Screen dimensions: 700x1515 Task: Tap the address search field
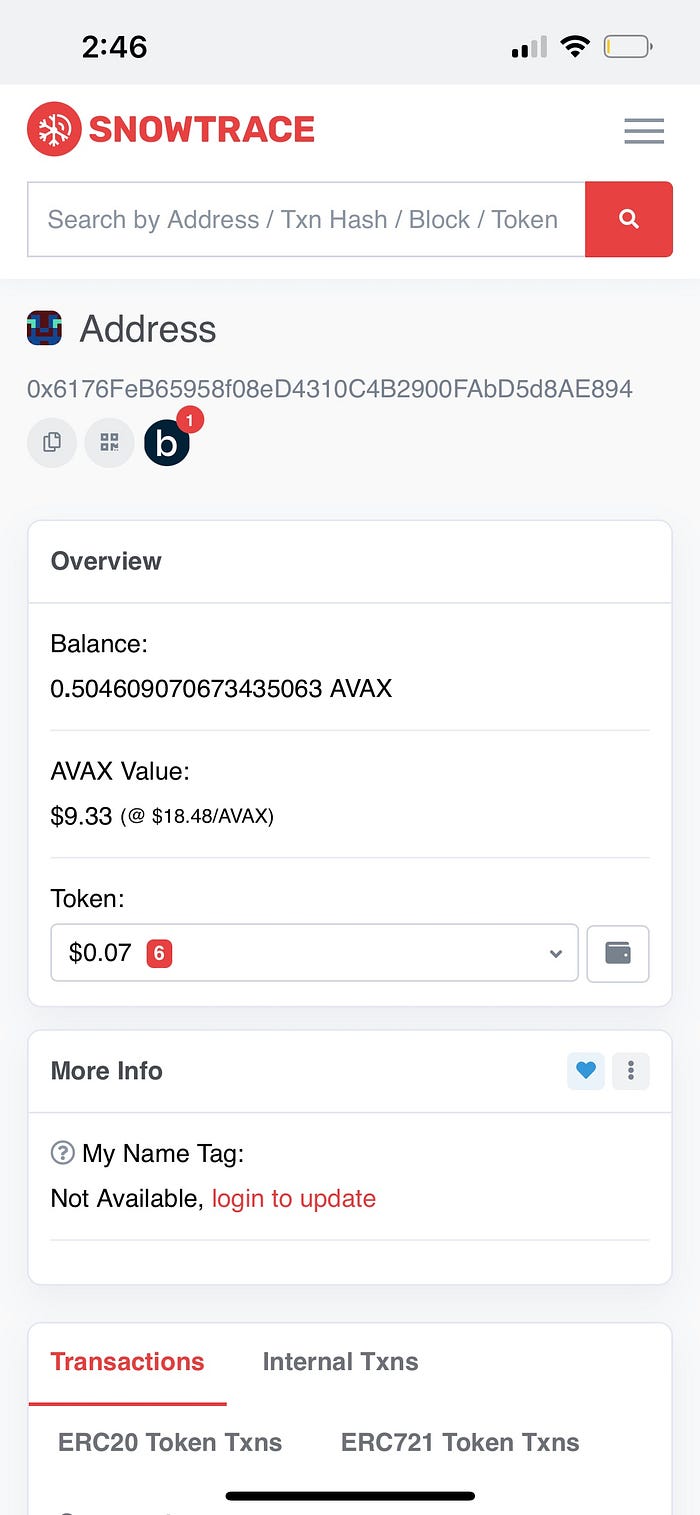305,219
